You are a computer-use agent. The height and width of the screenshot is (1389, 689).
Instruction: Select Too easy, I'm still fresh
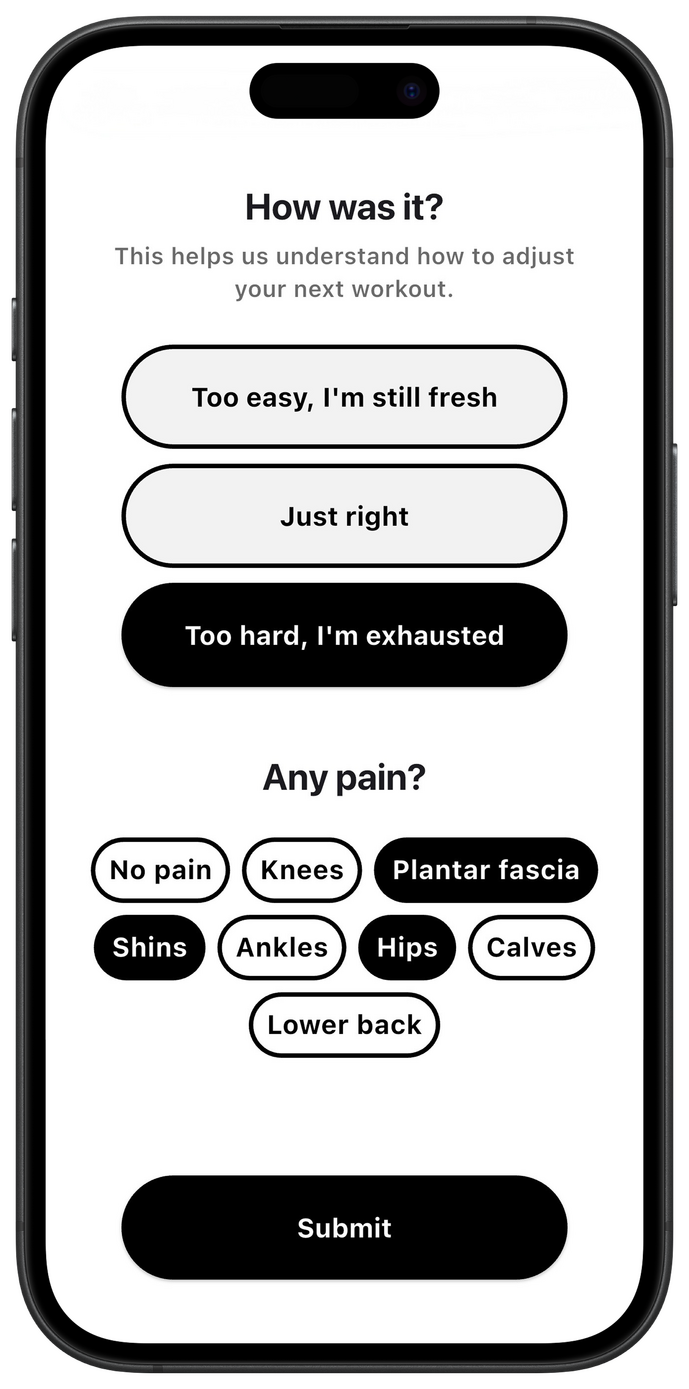click(344, 397)
